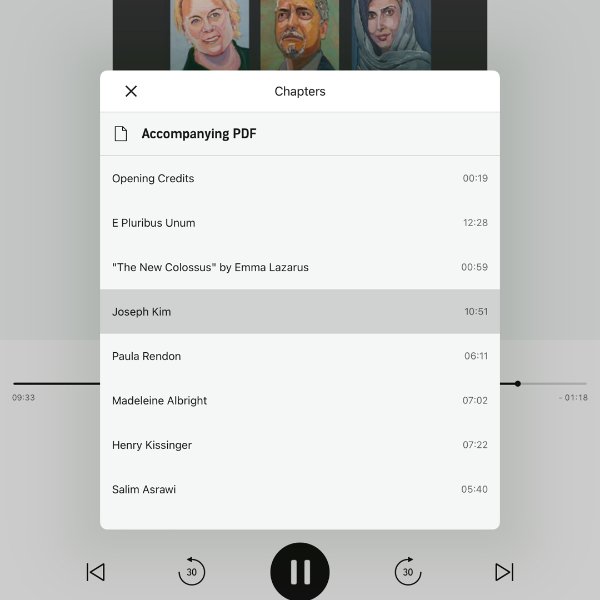Select "The New Colossus" by Emma Lazarus
This screenshot has height=600, width=600.
pos(299,267)
